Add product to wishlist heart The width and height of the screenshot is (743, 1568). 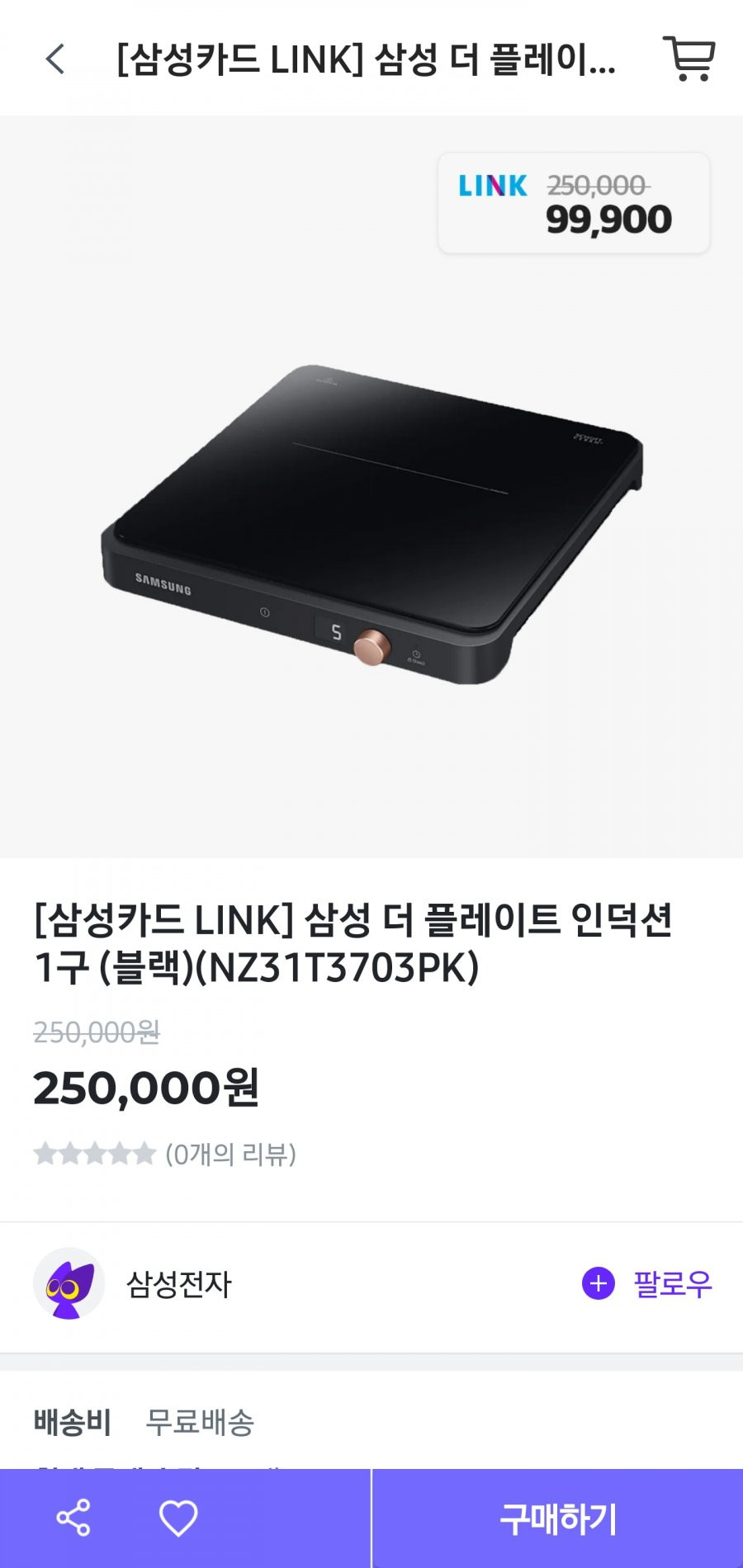[178, 1518]
